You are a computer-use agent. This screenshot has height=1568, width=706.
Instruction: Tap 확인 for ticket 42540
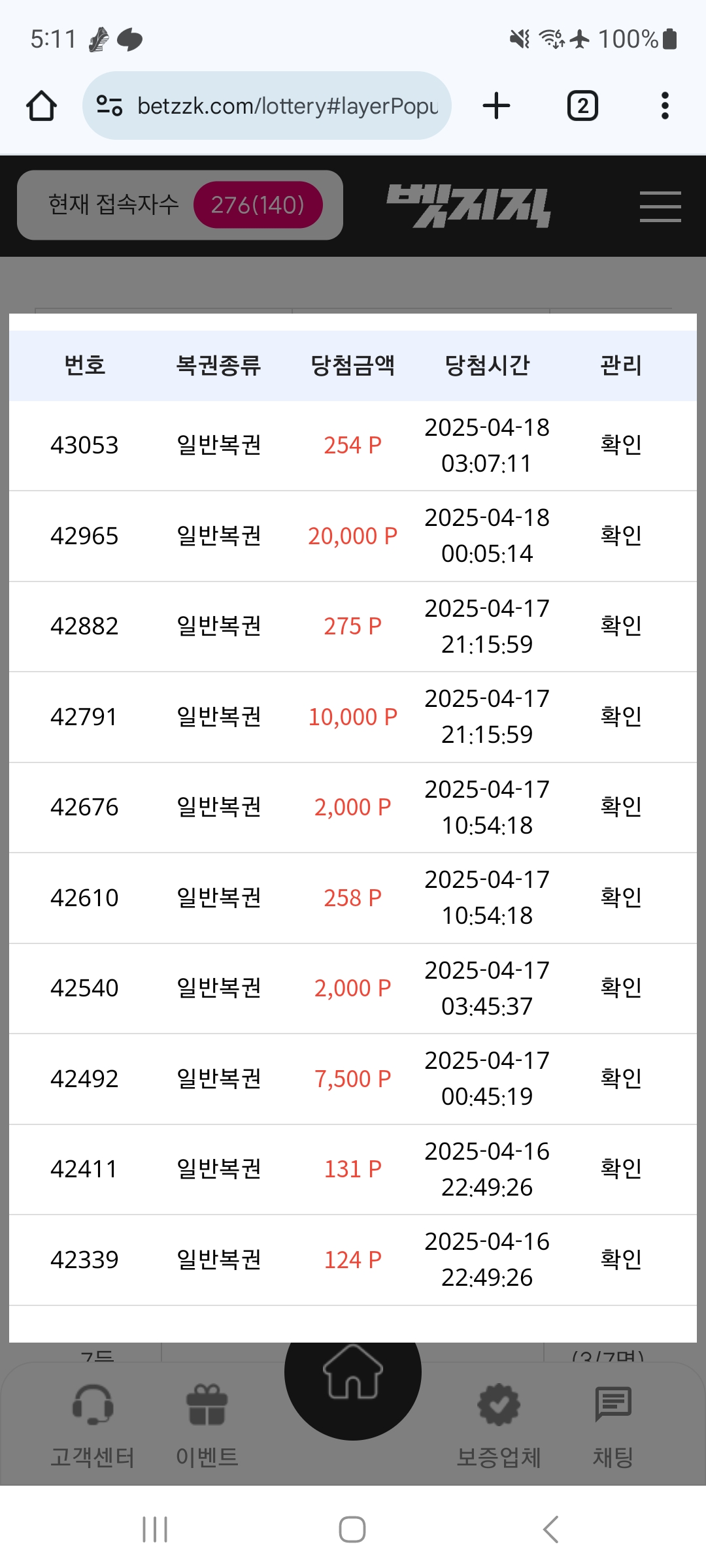(x=621, y=988)
